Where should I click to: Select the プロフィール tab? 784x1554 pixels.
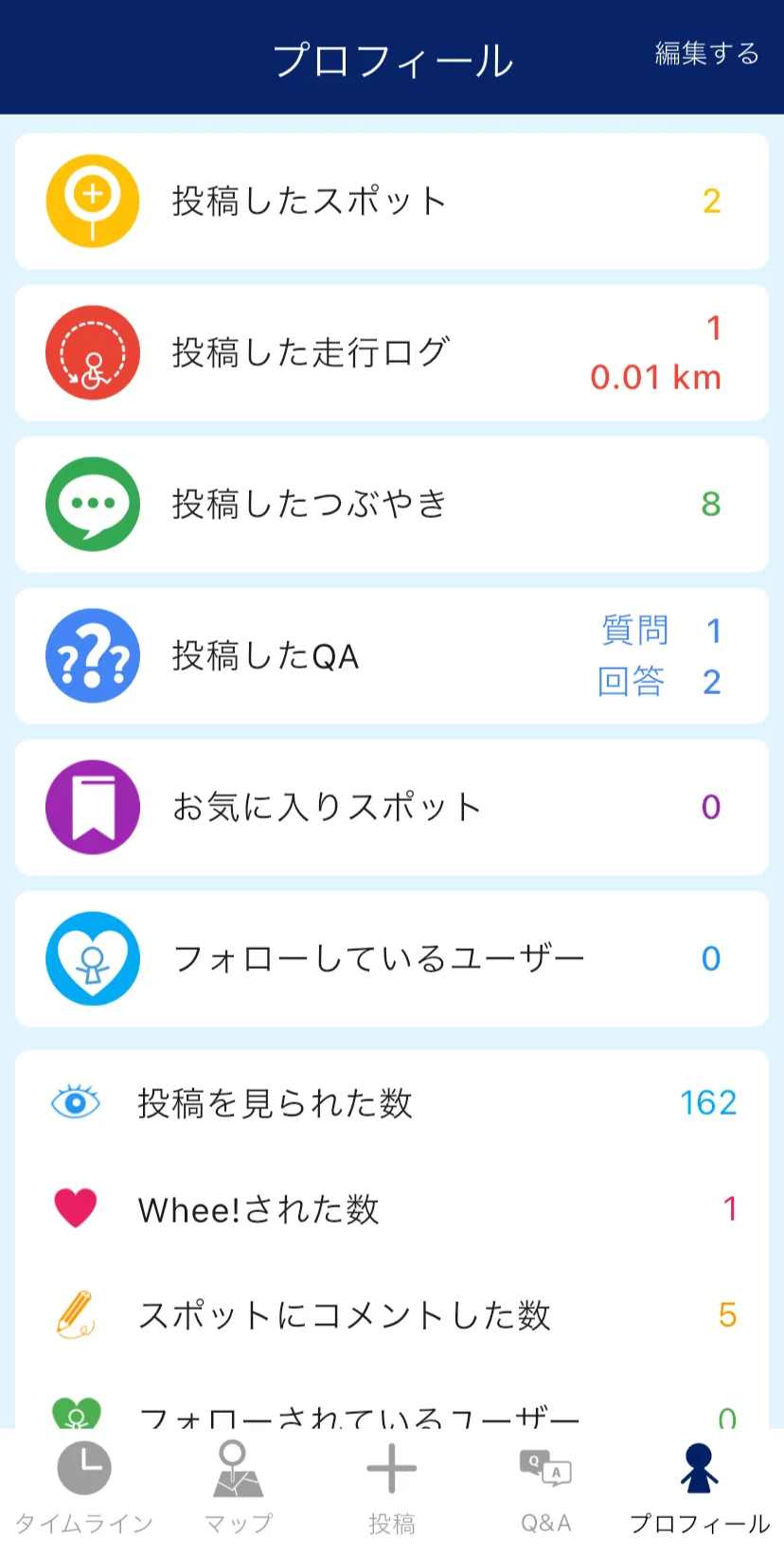(x=699, y=1488)
